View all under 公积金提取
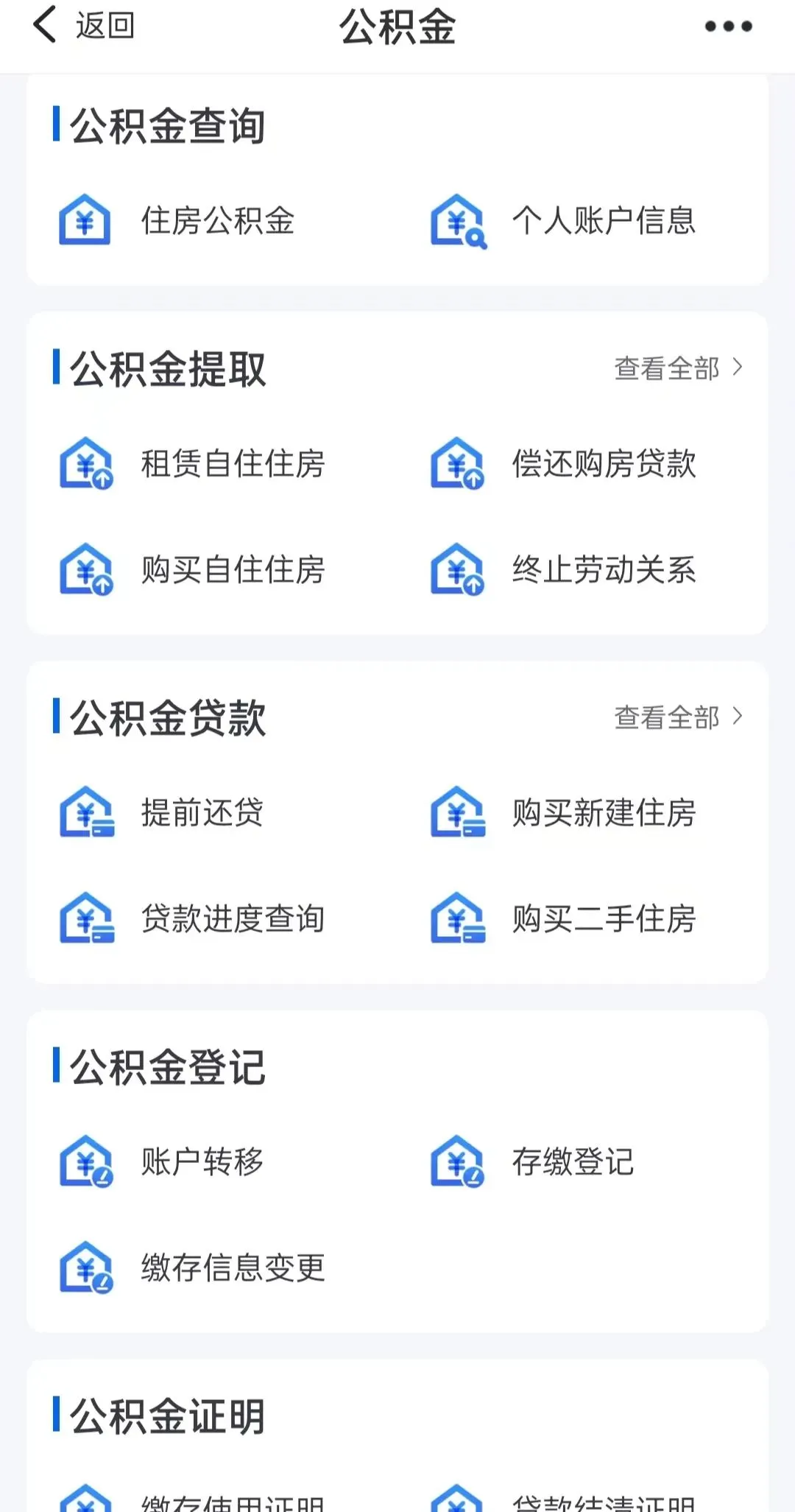The image size is (795, 1512). [x=679, y=368]
